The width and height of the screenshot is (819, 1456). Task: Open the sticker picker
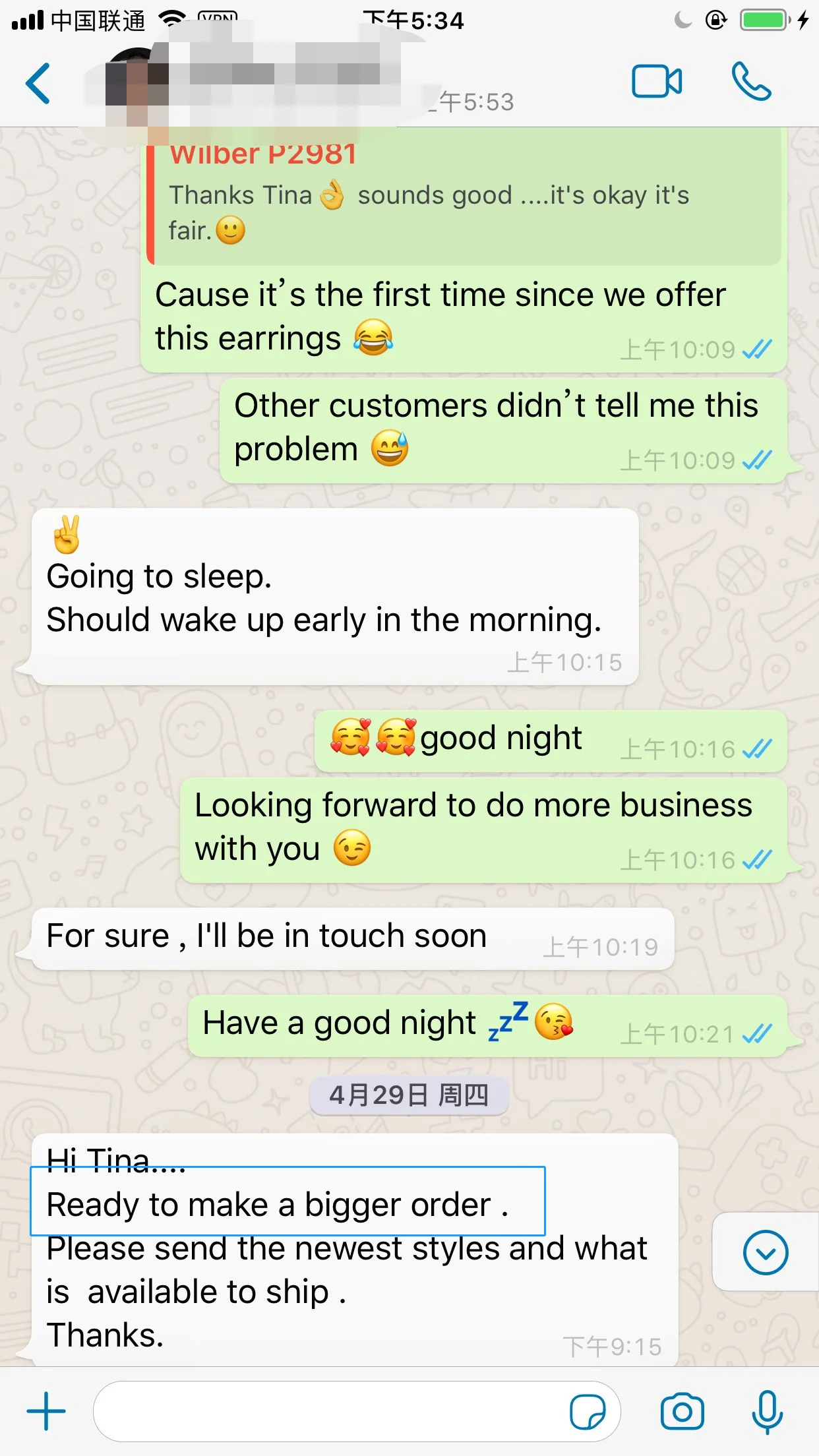[x=588, y=1412]
